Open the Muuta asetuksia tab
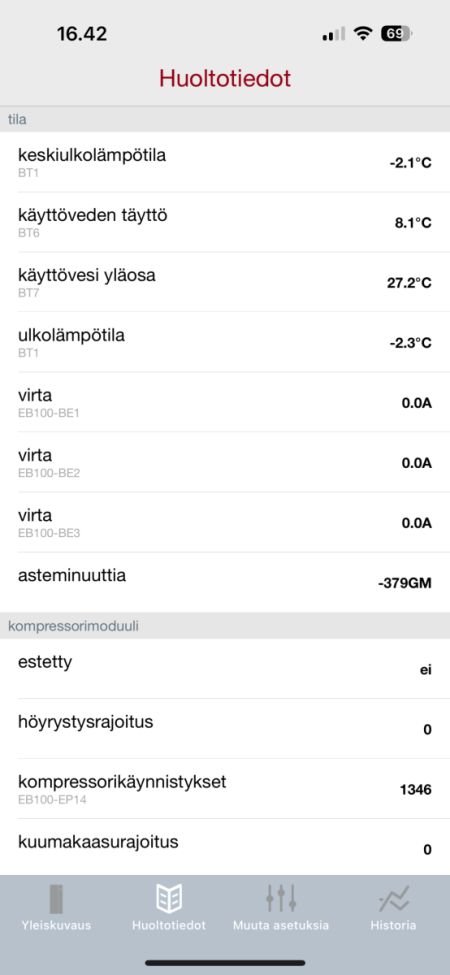Image resolution: width=450 pixels, height=975 pixels. 281,907
